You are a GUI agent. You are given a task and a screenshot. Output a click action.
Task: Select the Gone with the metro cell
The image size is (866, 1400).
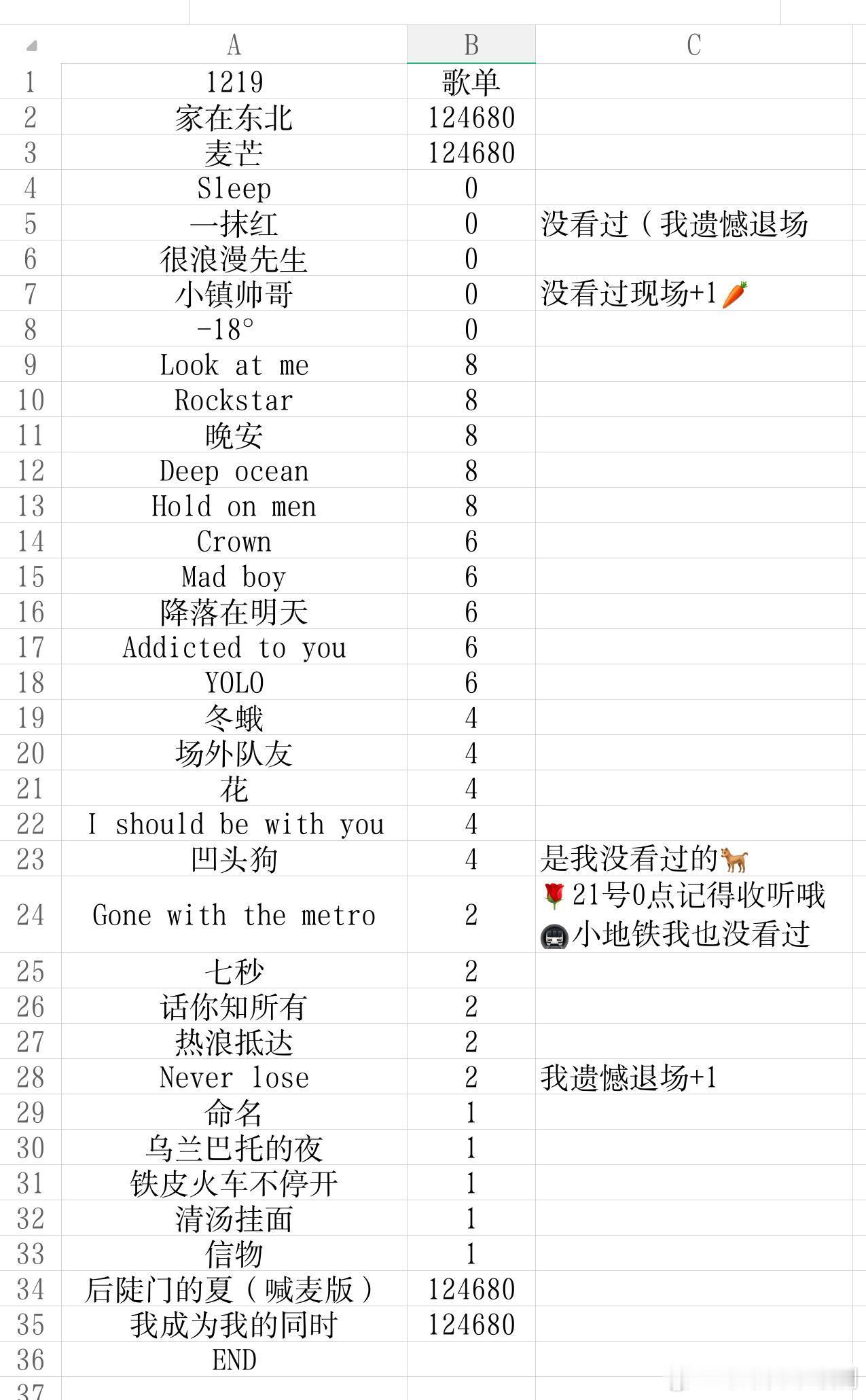(x=234, y=915)
